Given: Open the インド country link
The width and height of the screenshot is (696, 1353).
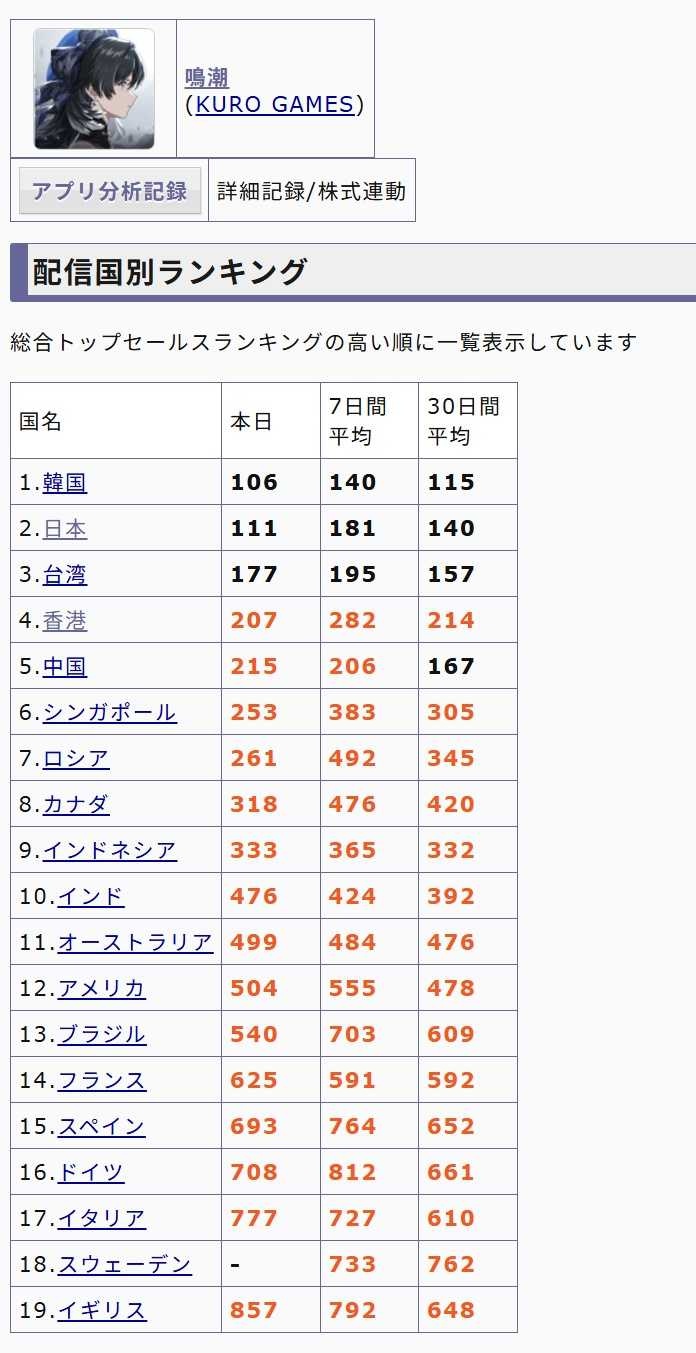Looking at the screenshot, I should click(91, 897).
